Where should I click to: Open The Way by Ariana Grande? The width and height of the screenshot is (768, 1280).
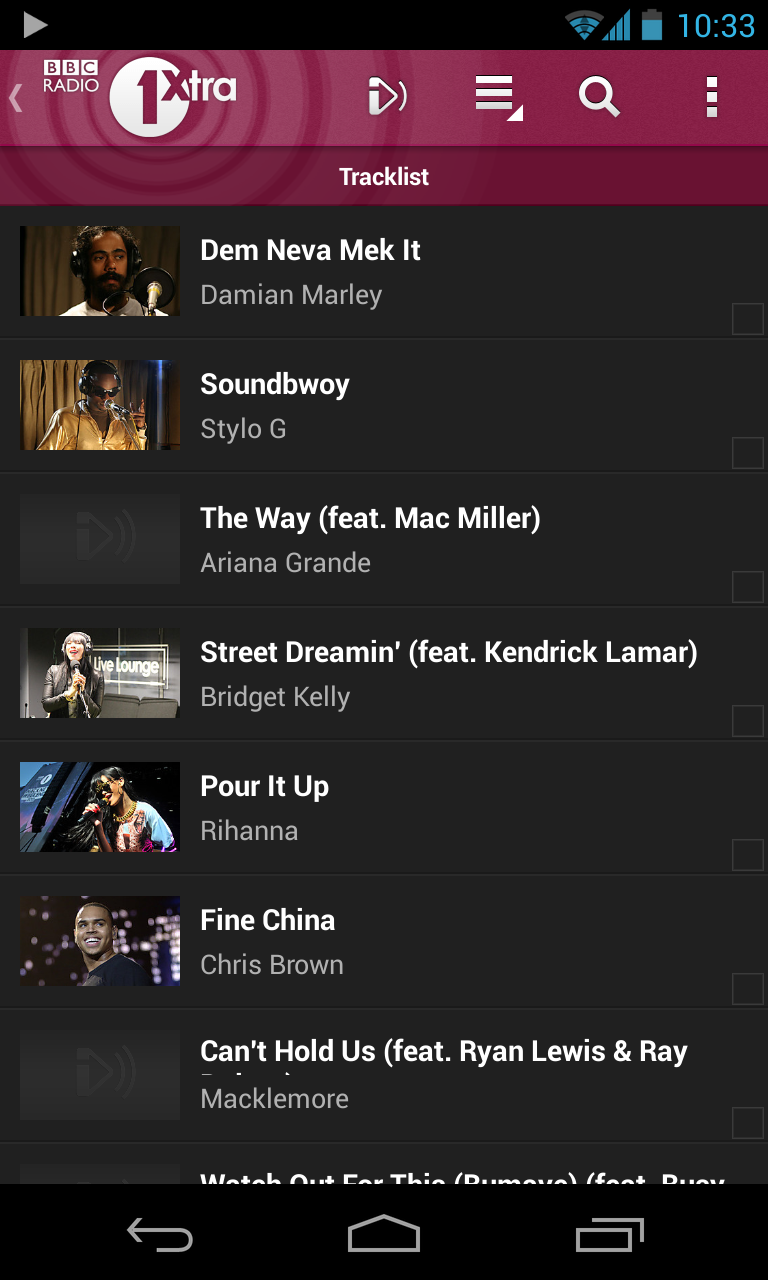click(x=384, y=540)
